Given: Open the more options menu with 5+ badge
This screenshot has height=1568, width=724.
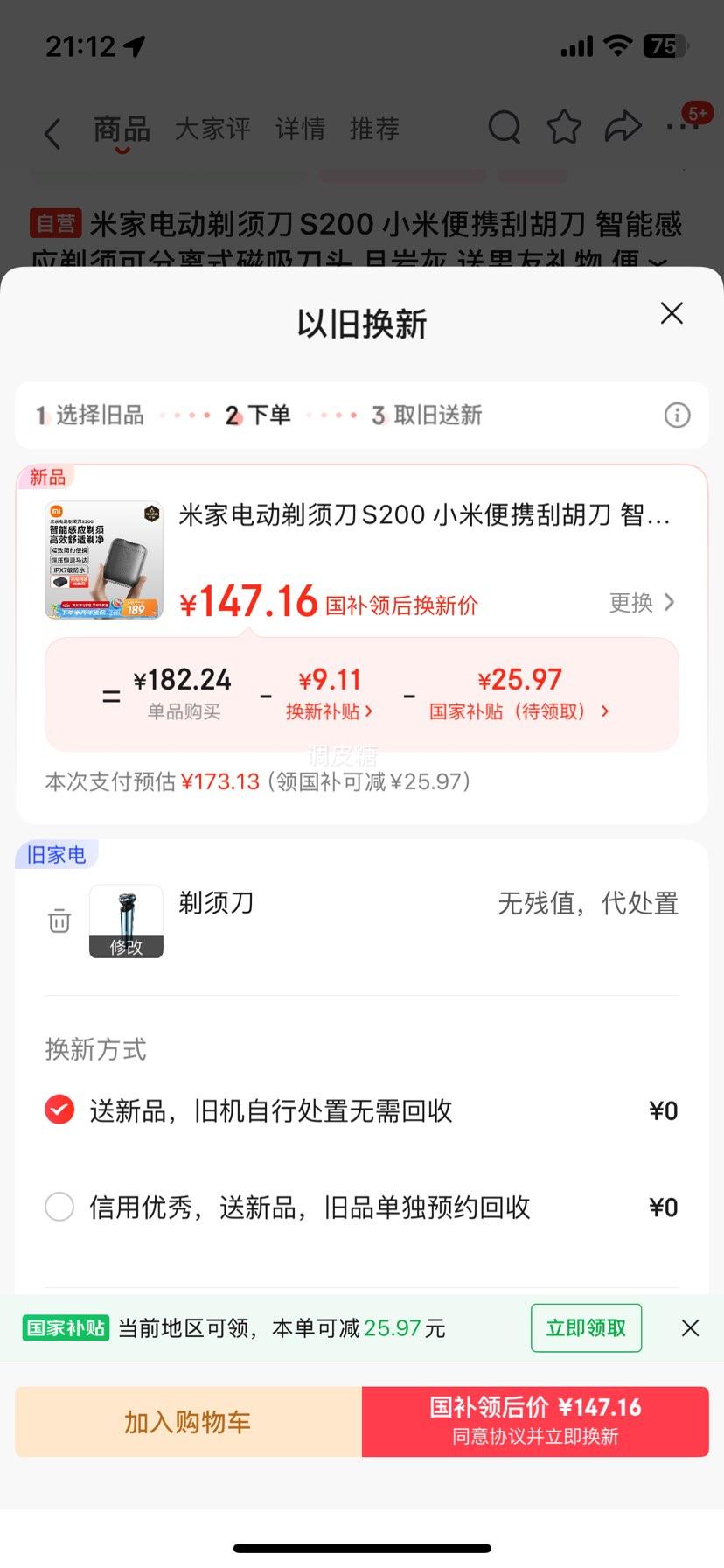Looking at the screenshot, I should [x=683, y=128].
